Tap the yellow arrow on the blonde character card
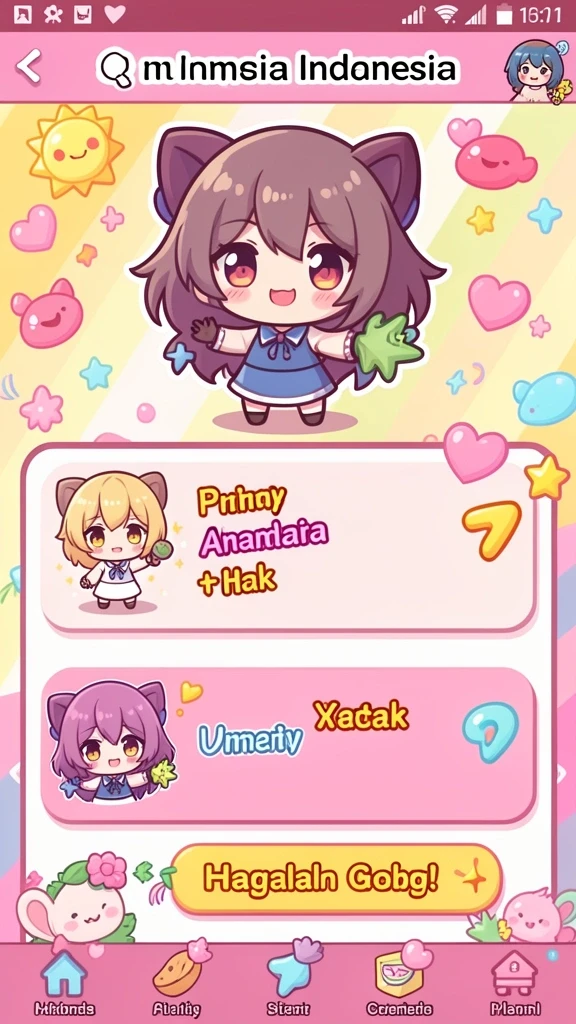576x1024 pixels. click(492, 529)
